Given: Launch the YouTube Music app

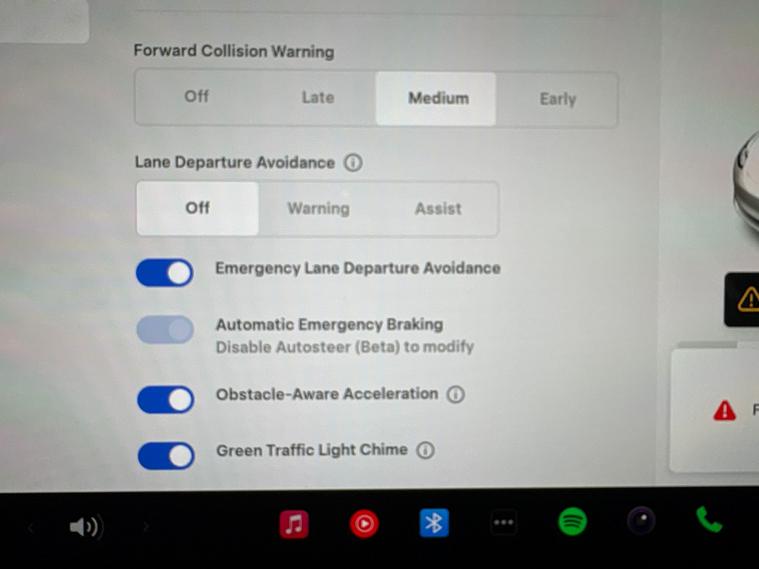Looking at the screenshot, I should [x=364, y=523].
